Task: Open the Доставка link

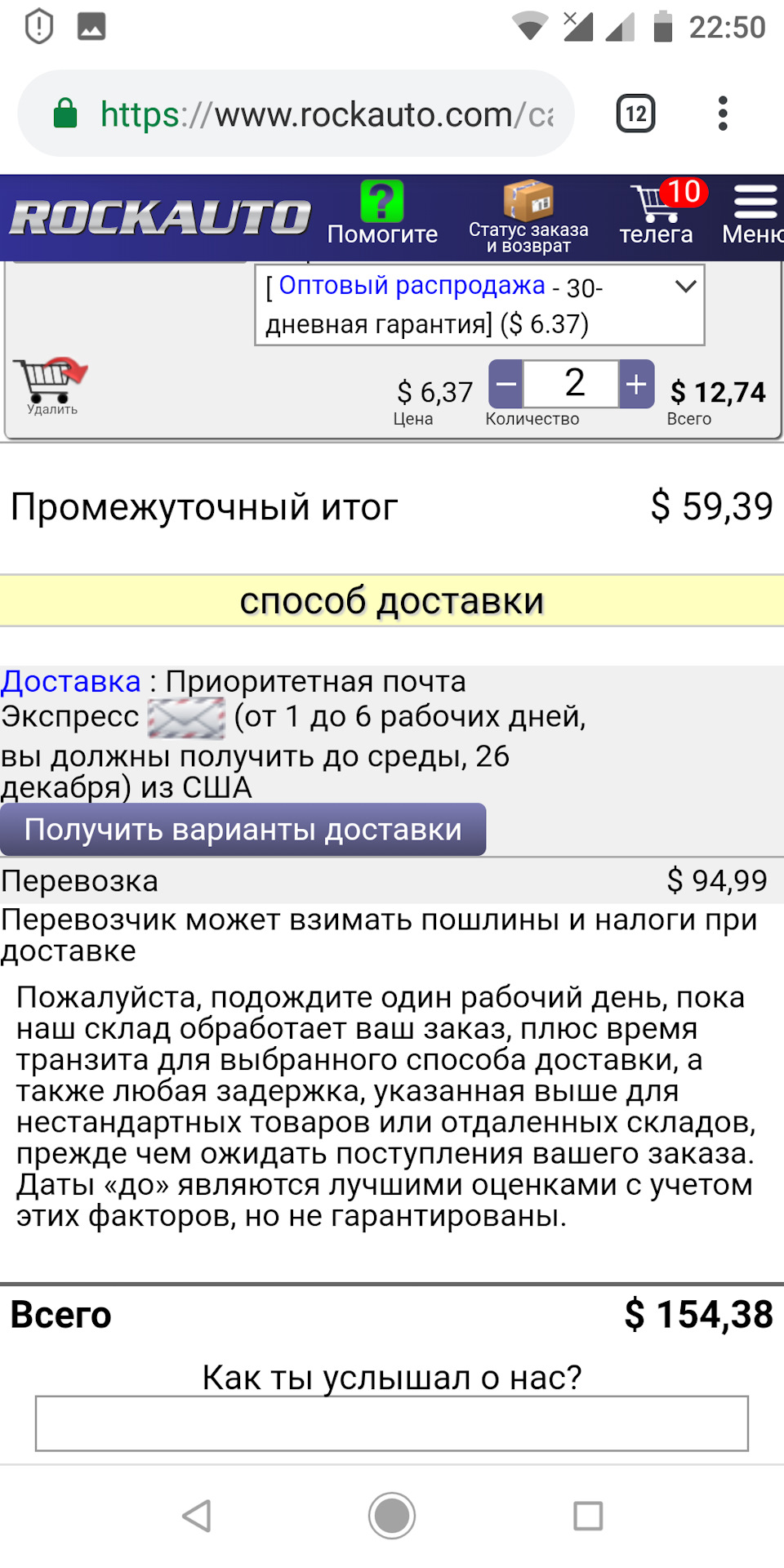Action: coord(71,681)
